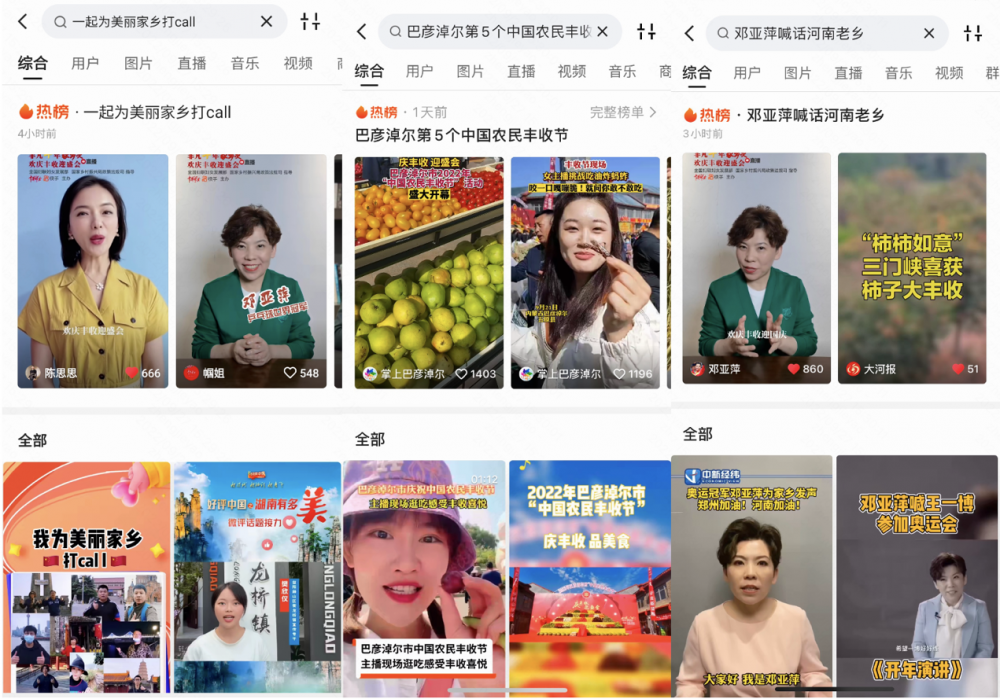Switch to the 群 tab in 邓亚萍 search
The image size is (1000, 699).
coord(992,73)
